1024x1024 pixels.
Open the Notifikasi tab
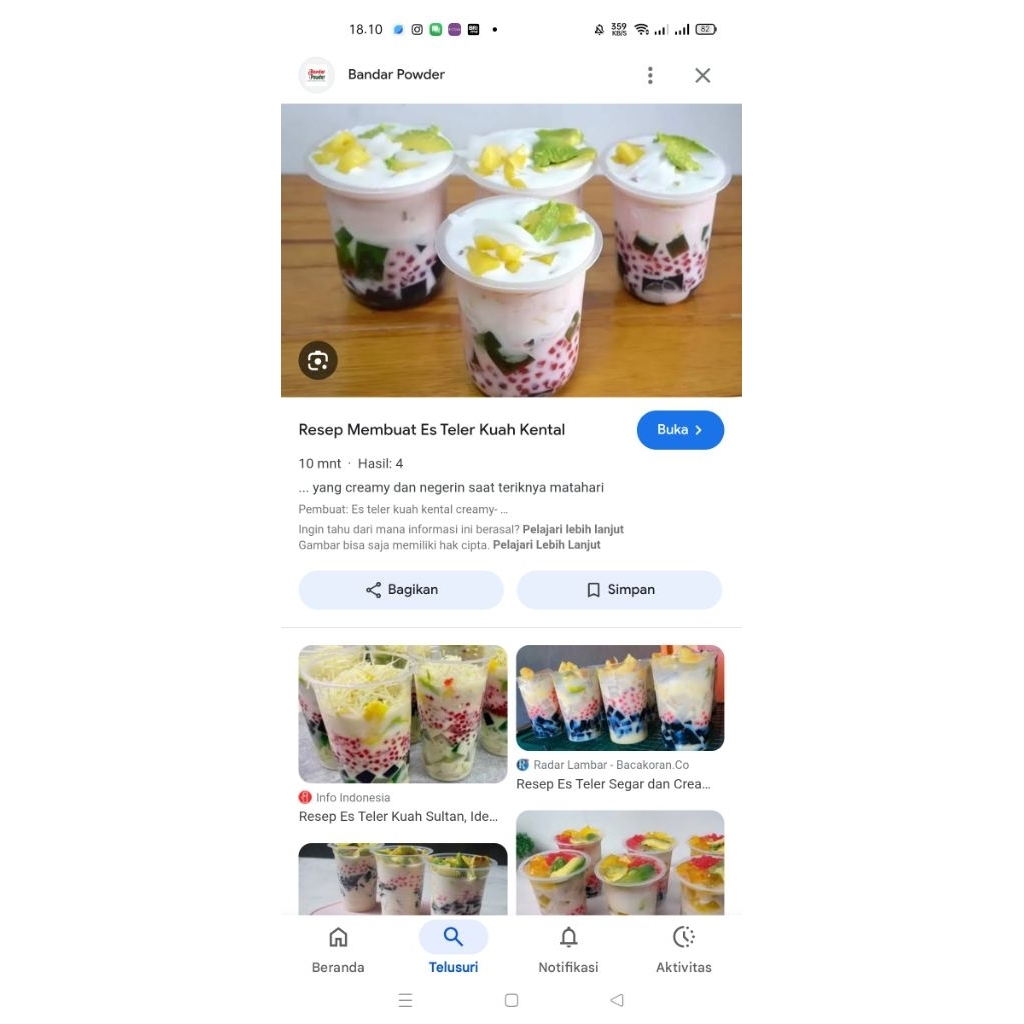pyautogui.click(x=568, y=949)
